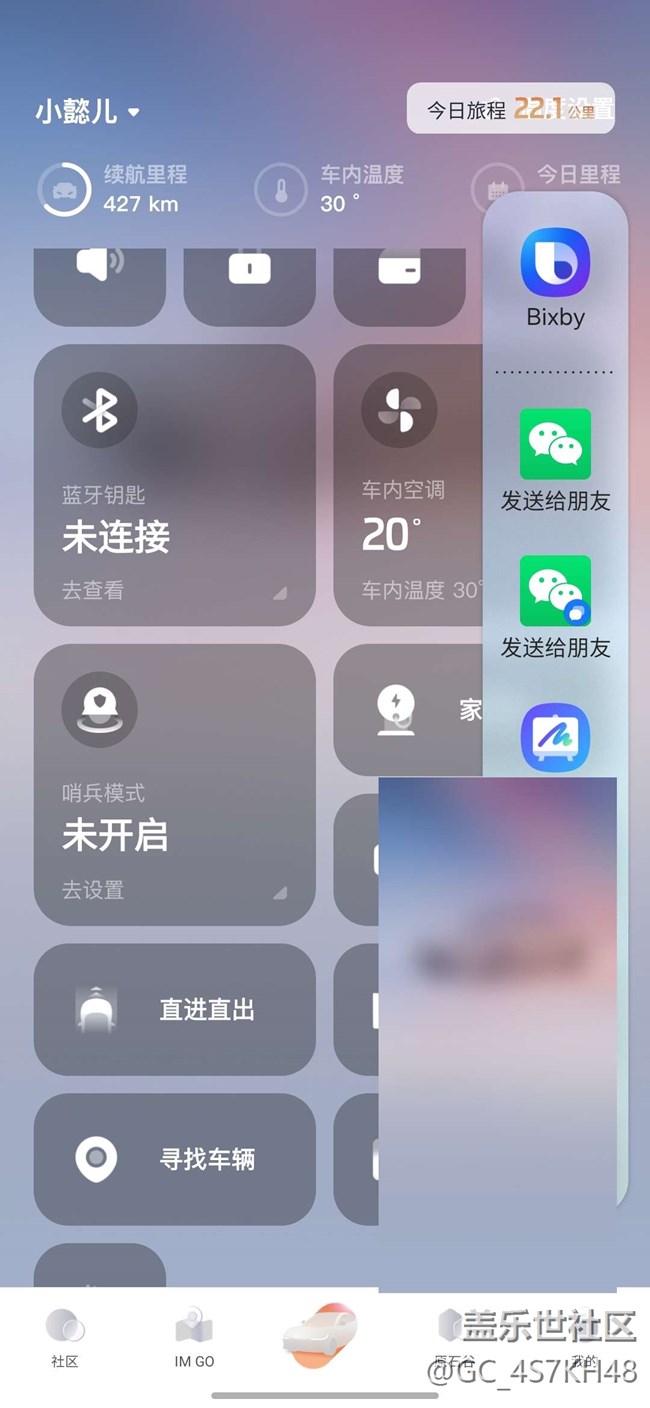This screenshot has width=650, height=1408.
Task: Open the 今日旅程 trip summary
Action: pos(509,109)
